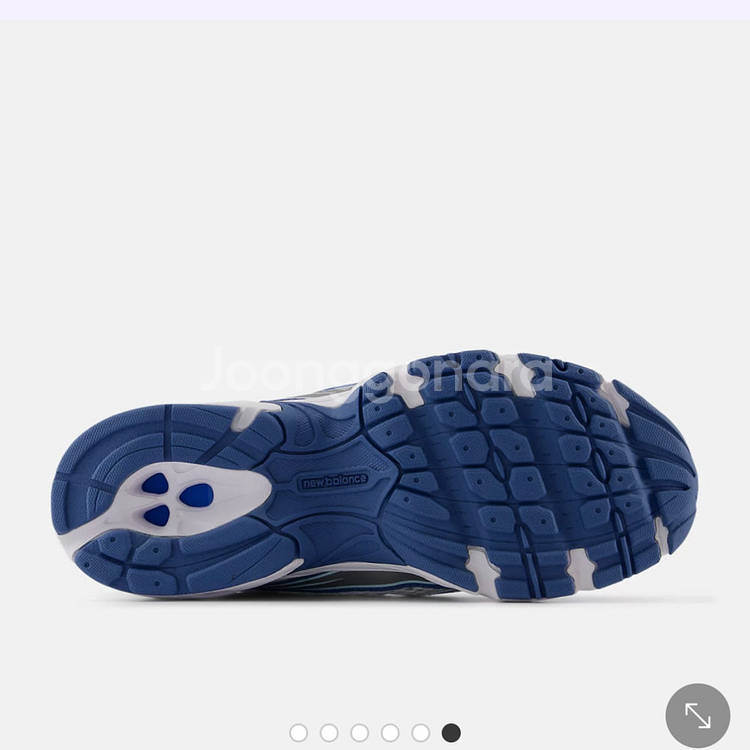Jump to the first image dot
Viewport: 750px width, 750px height.
pos(298,733)
